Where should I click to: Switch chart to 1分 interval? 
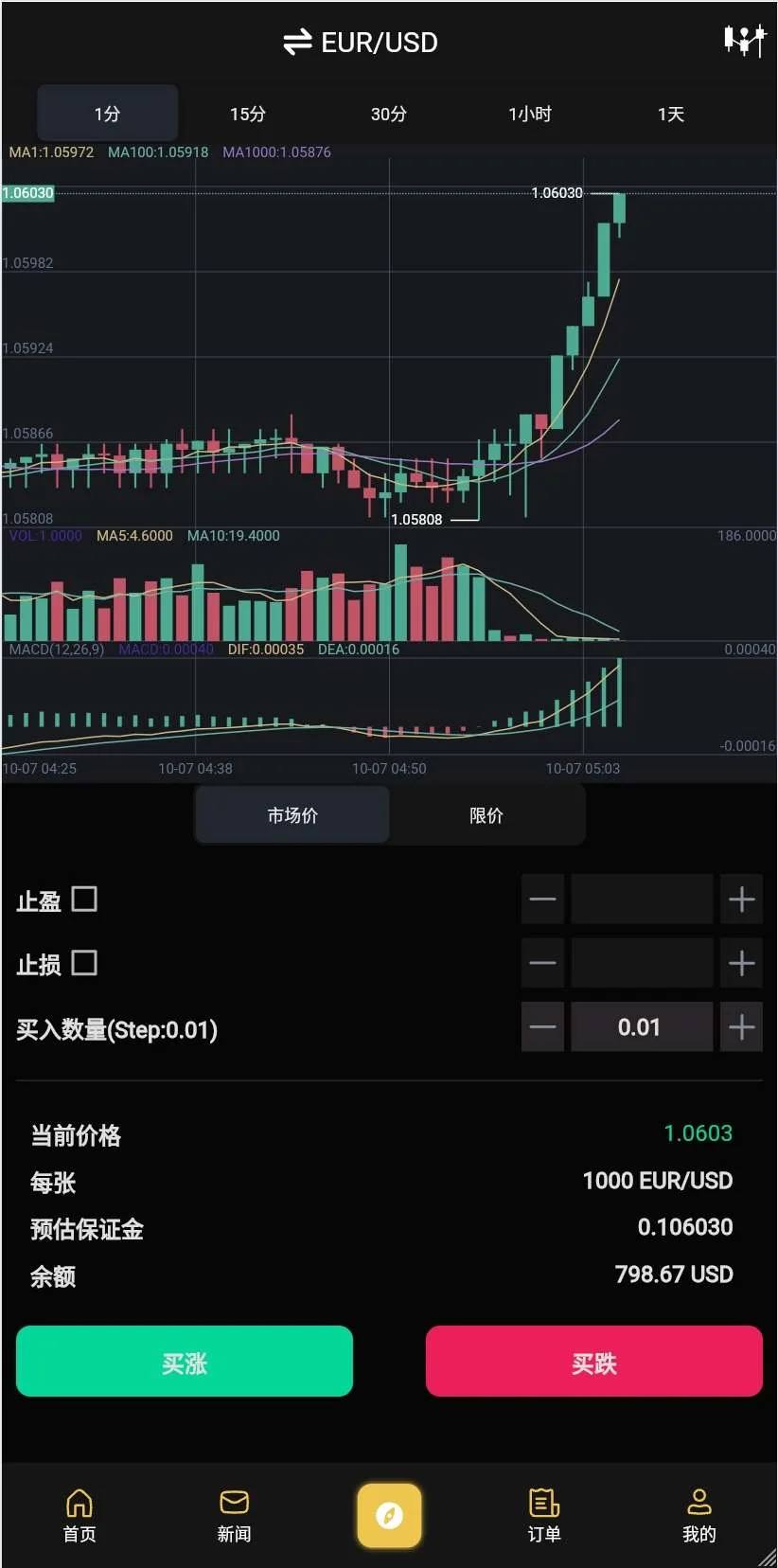point(107,114)
